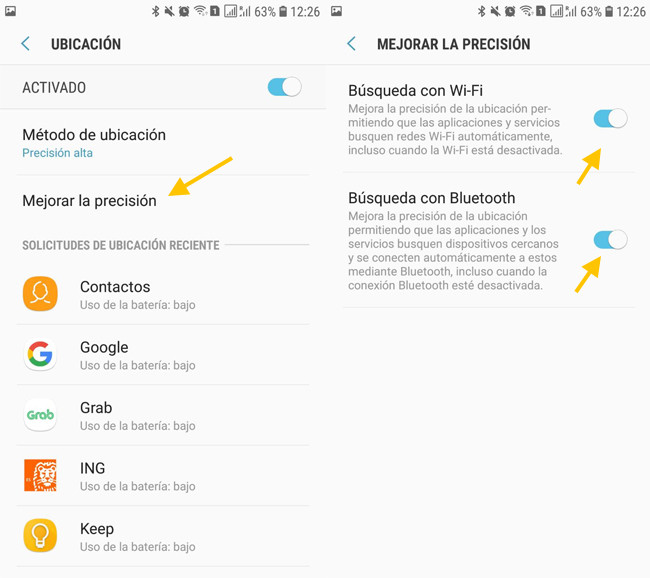Go back from the Ubicación screen
The width and height of the screenshot is (650, 578).
tap(26, 44)
